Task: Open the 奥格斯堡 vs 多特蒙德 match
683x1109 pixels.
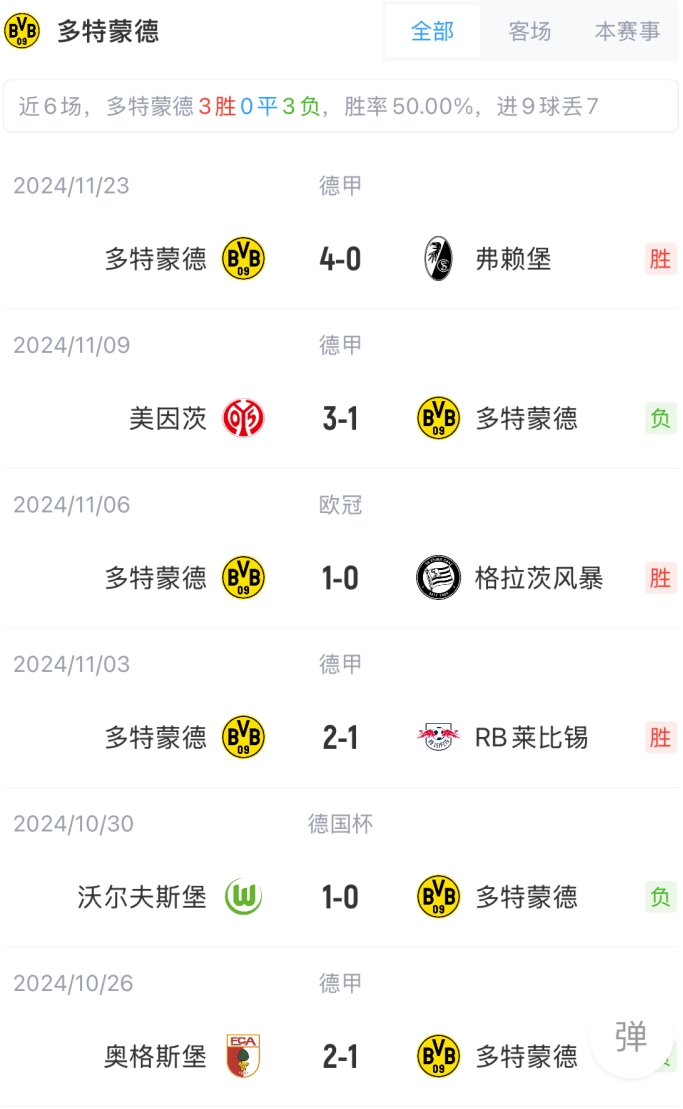Action: coord(340,1056)
